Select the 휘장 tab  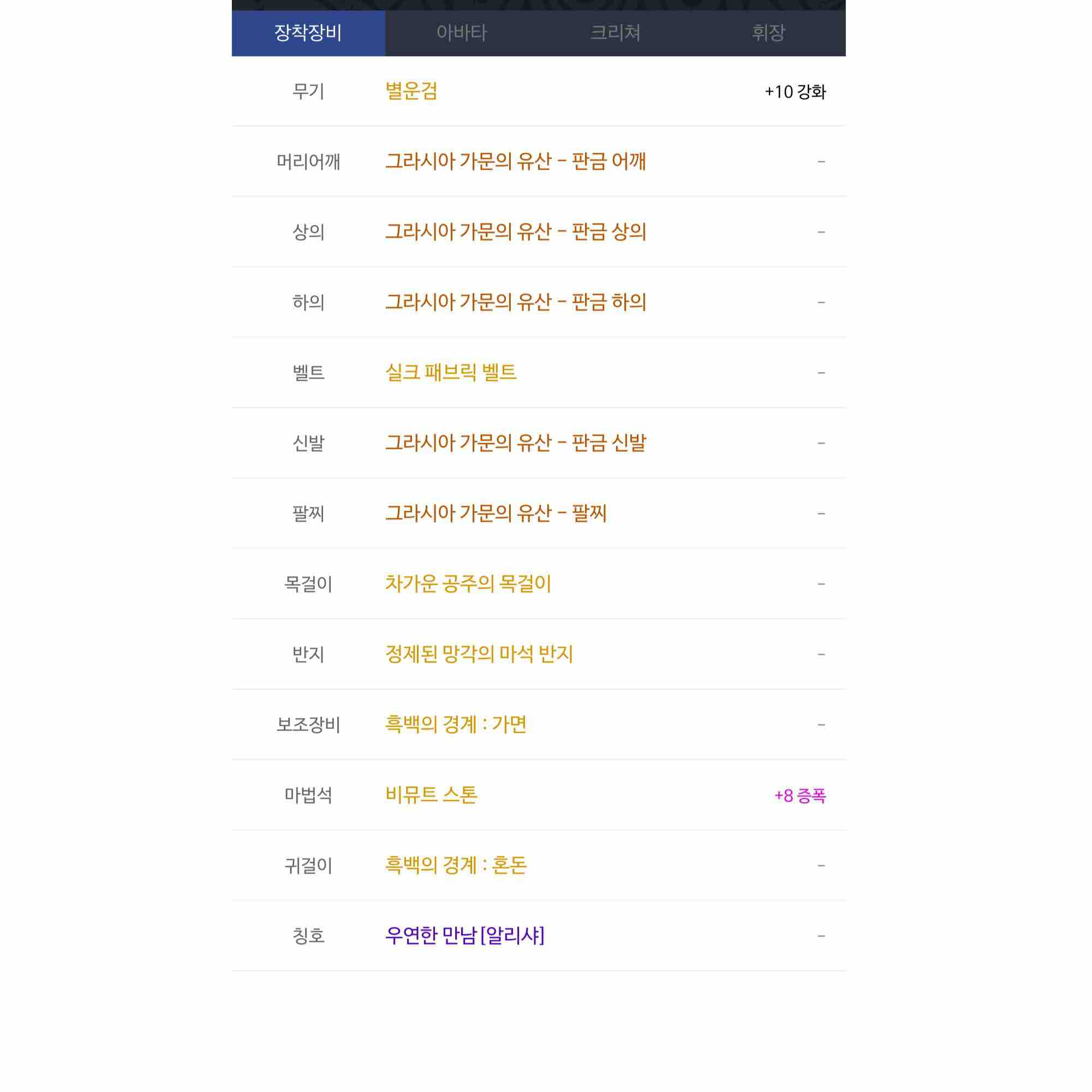768,33
